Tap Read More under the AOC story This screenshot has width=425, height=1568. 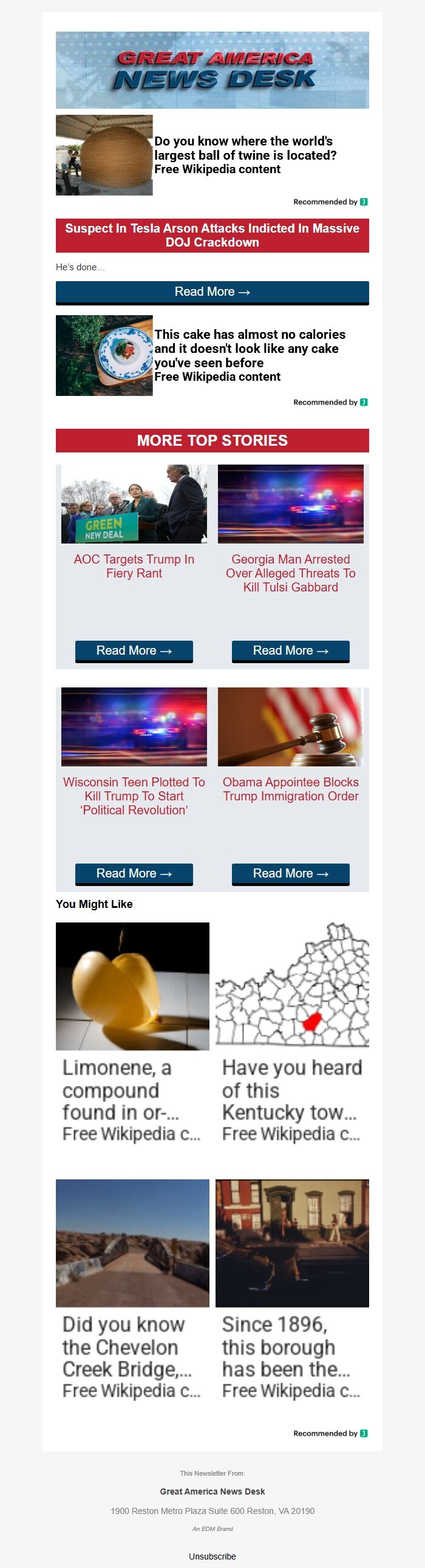tap(134, 650)
